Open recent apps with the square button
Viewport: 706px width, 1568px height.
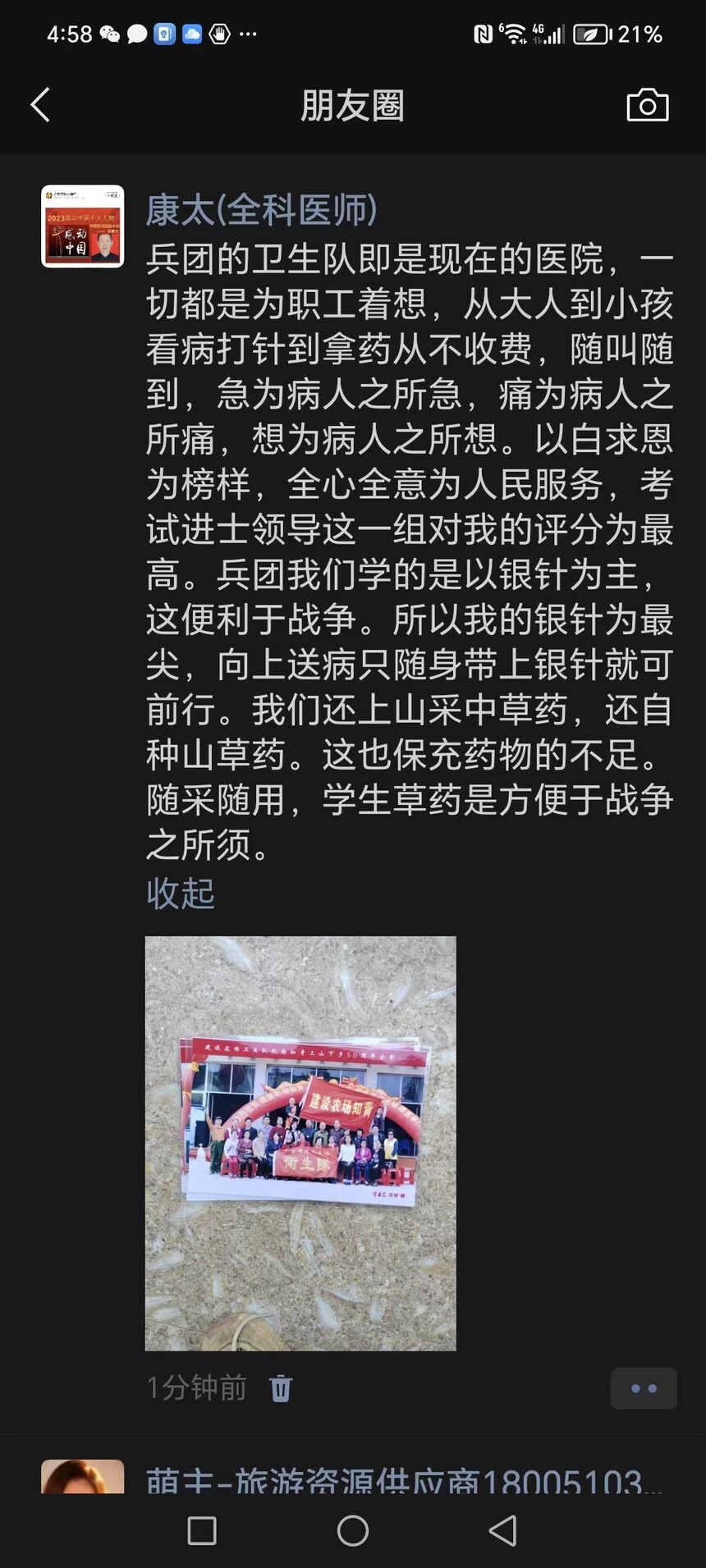pyautogui.click(x=202, y=1530)
